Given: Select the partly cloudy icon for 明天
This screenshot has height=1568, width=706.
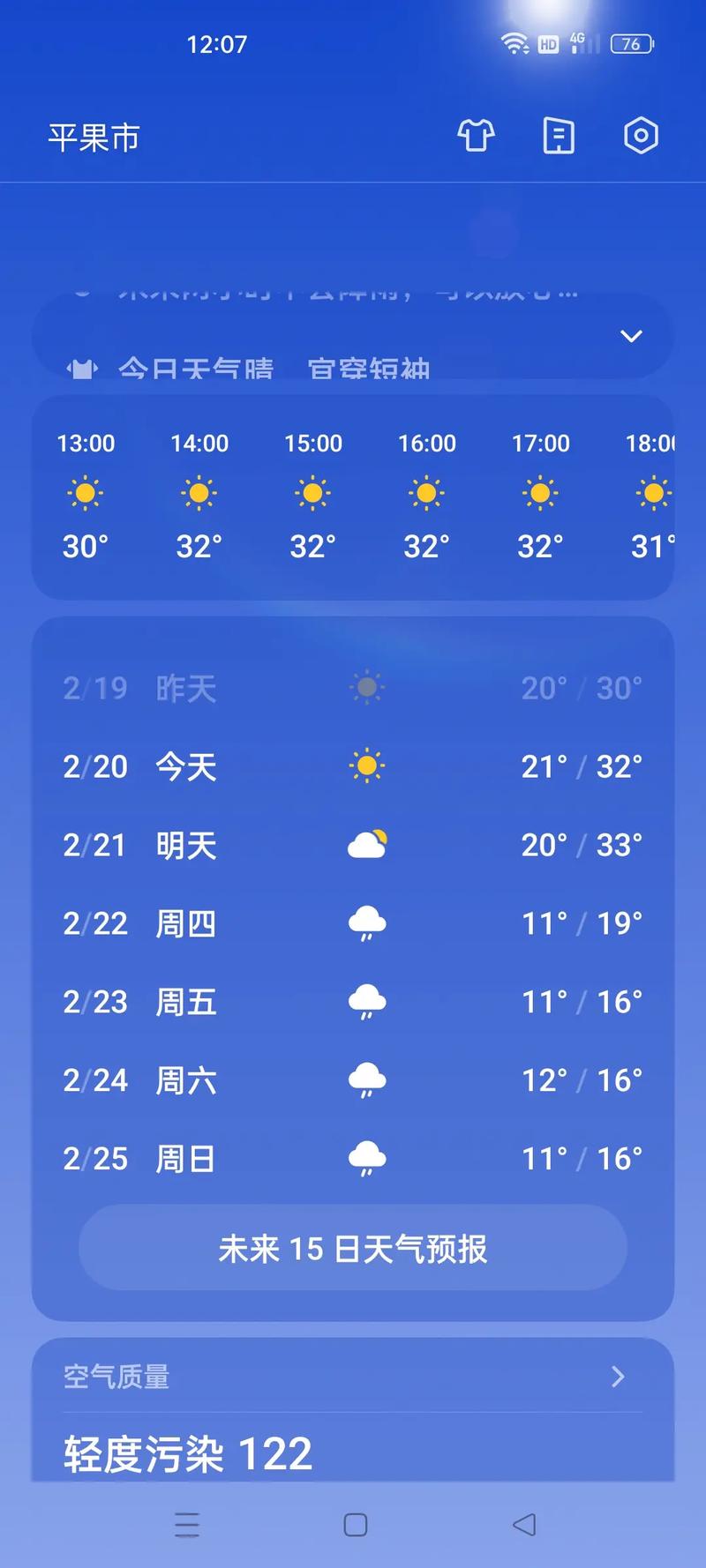Looking at the screenshot, I should [x=367, y=844].
